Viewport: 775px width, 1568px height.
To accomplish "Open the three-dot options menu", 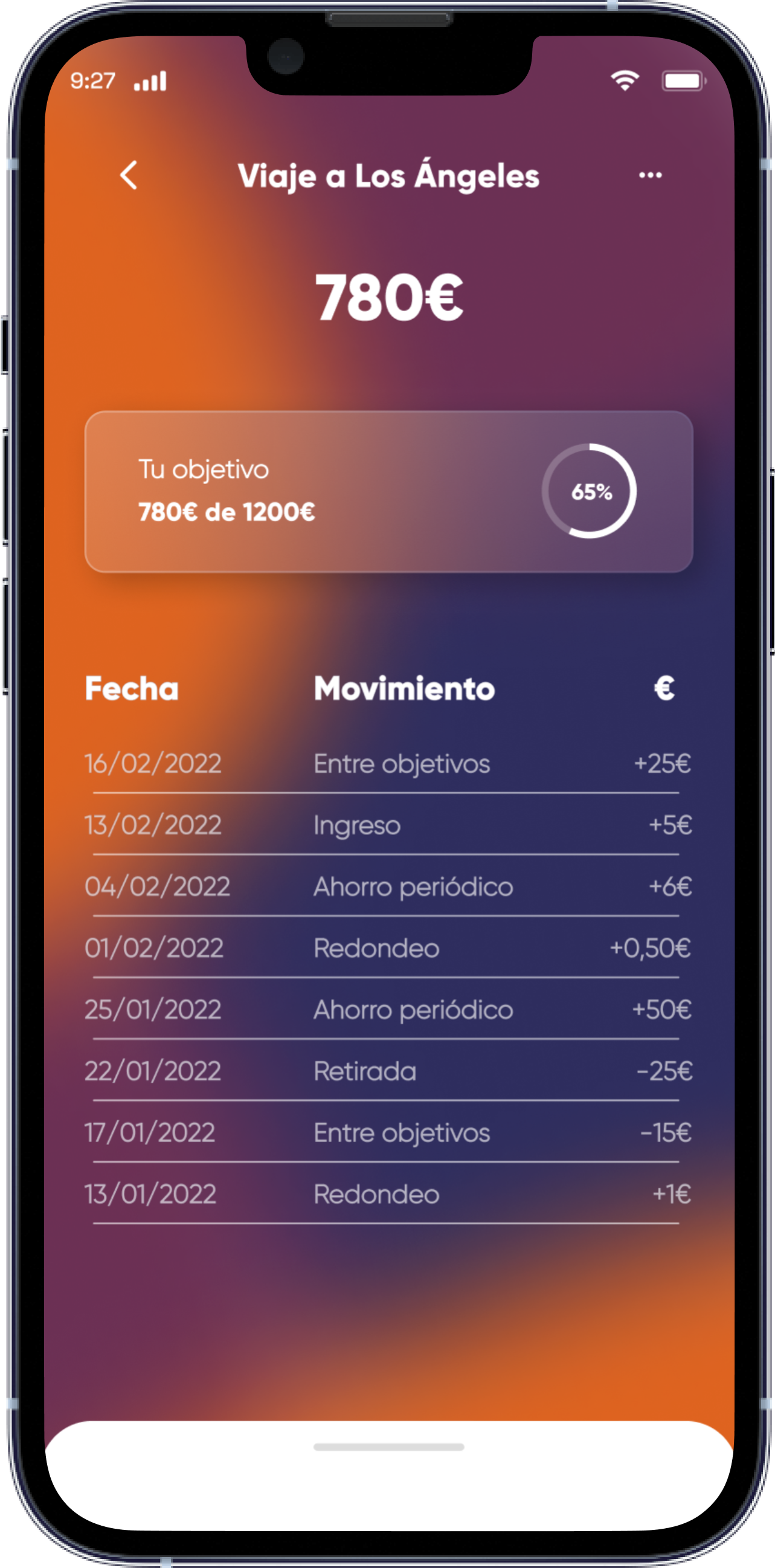I will (650, 176).
